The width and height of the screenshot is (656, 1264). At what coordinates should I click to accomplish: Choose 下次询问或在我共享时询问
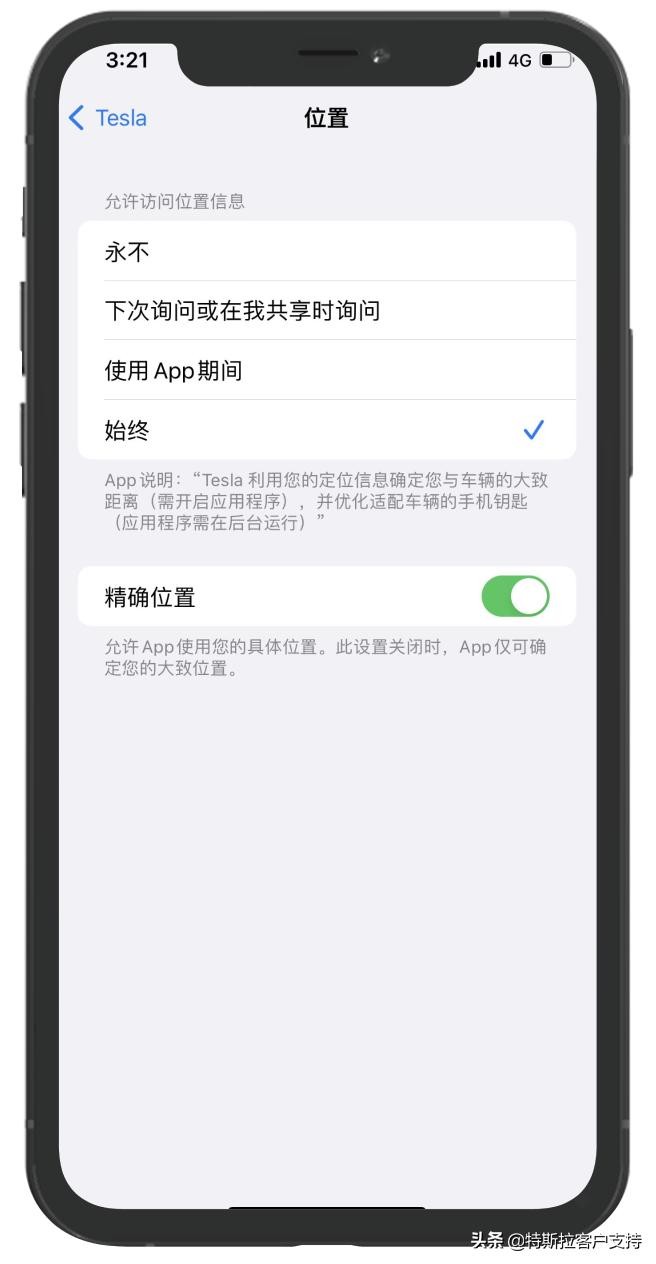point(327,310)
